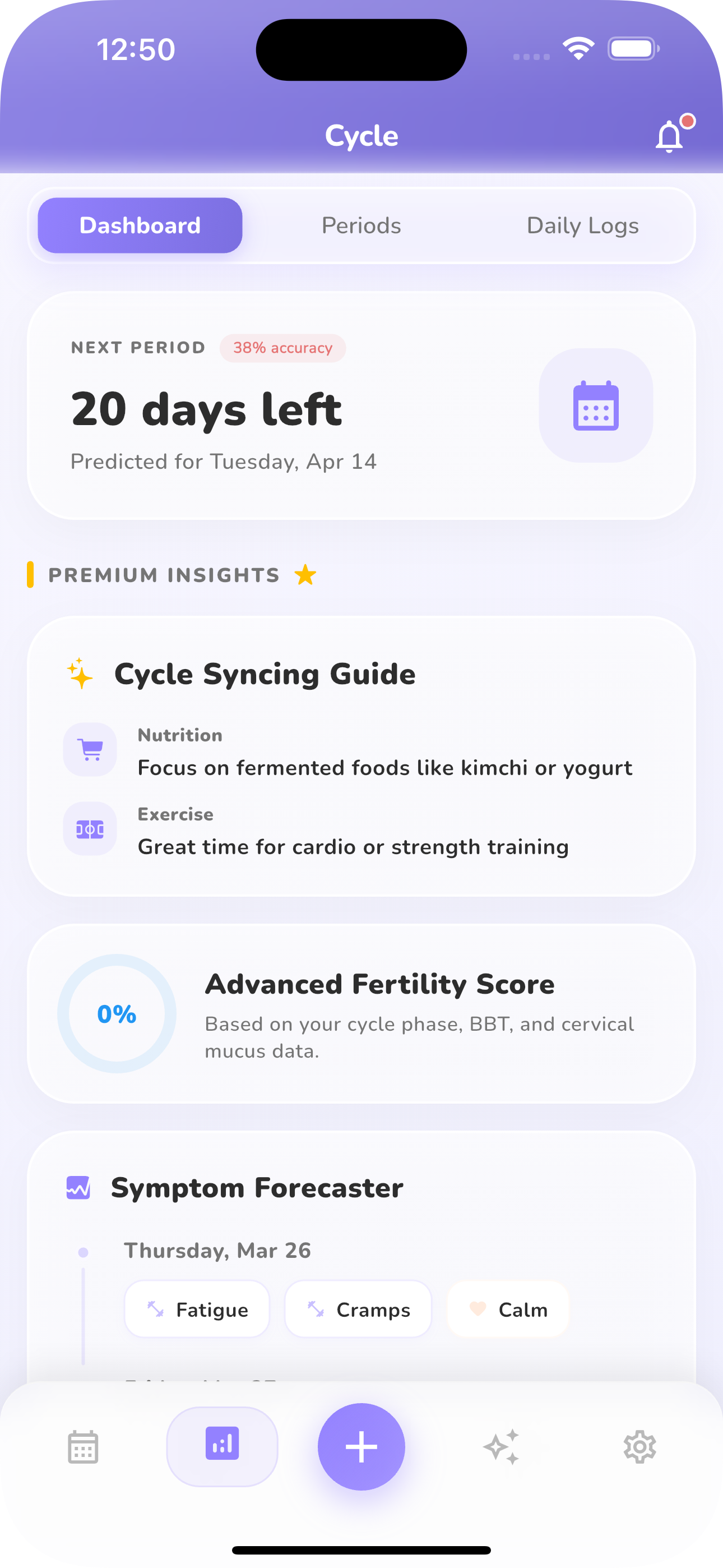Open settings gear in bottom navigation
Image resolution: width=723 pixels, height=1568 pixels.
tap(639, 1447)
